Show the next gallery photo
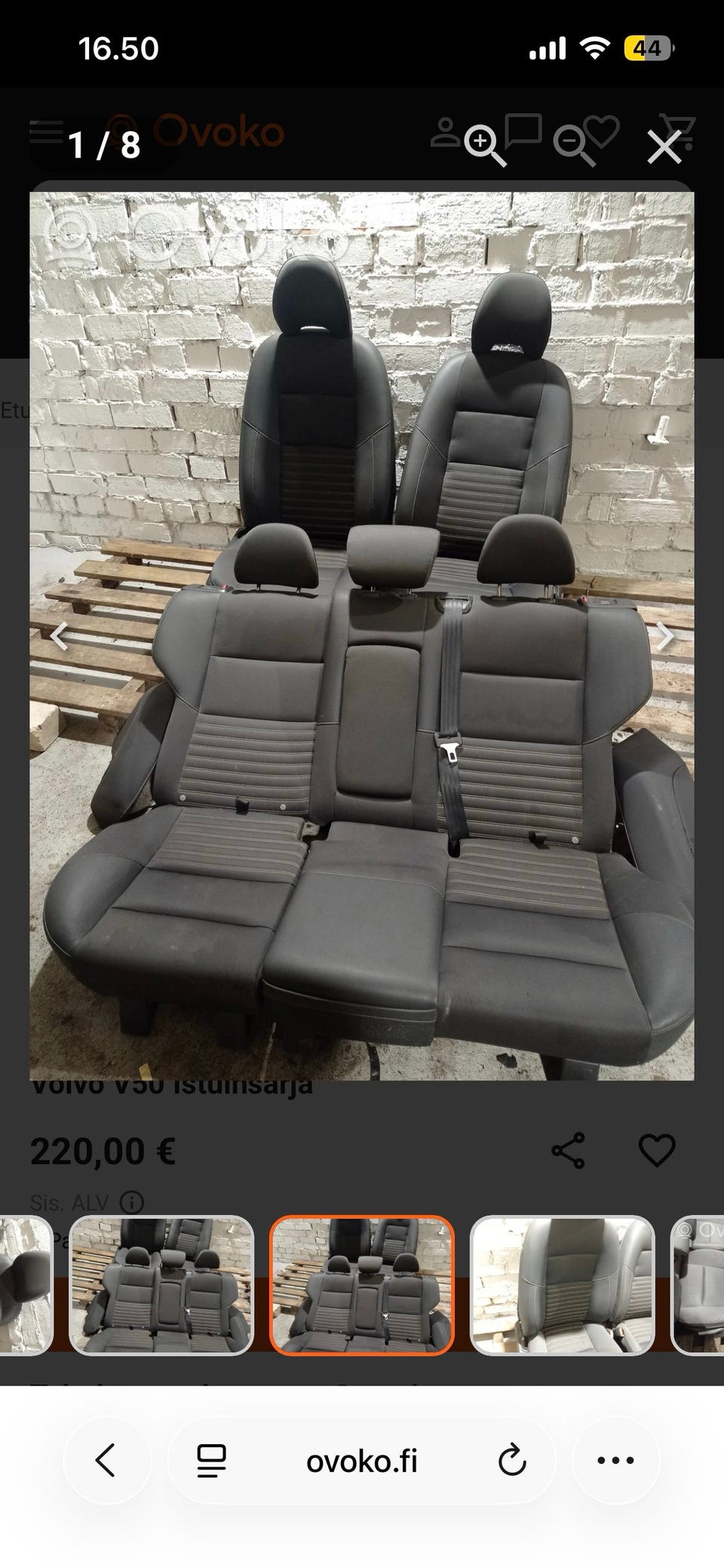Viewport: 724px width, 1568px height. pos(664,636)
